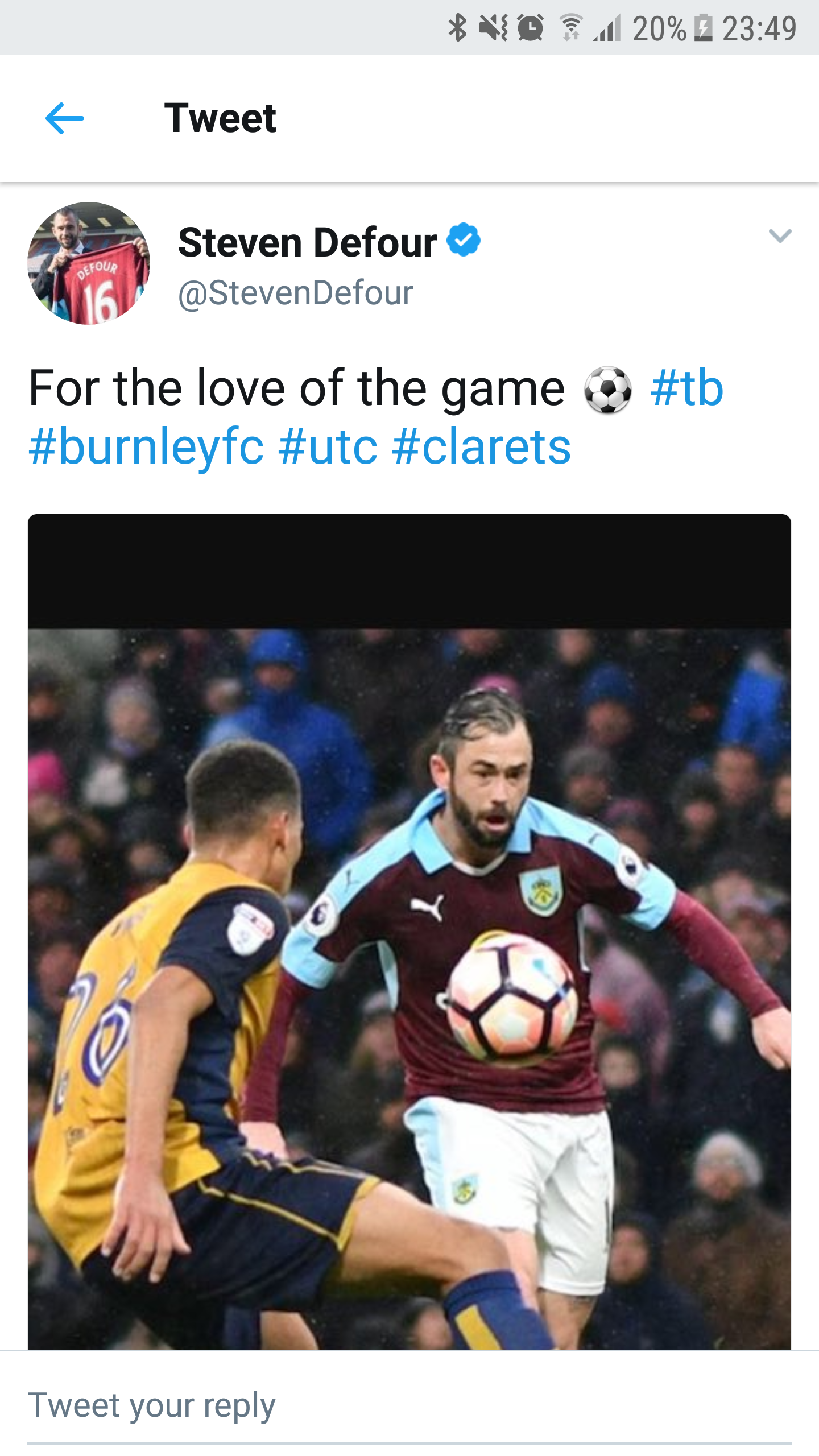819x1456 pixels.
Task: Open the #burnleyfc hashtag
Action: pyautogui.click(x=146, y=447)
